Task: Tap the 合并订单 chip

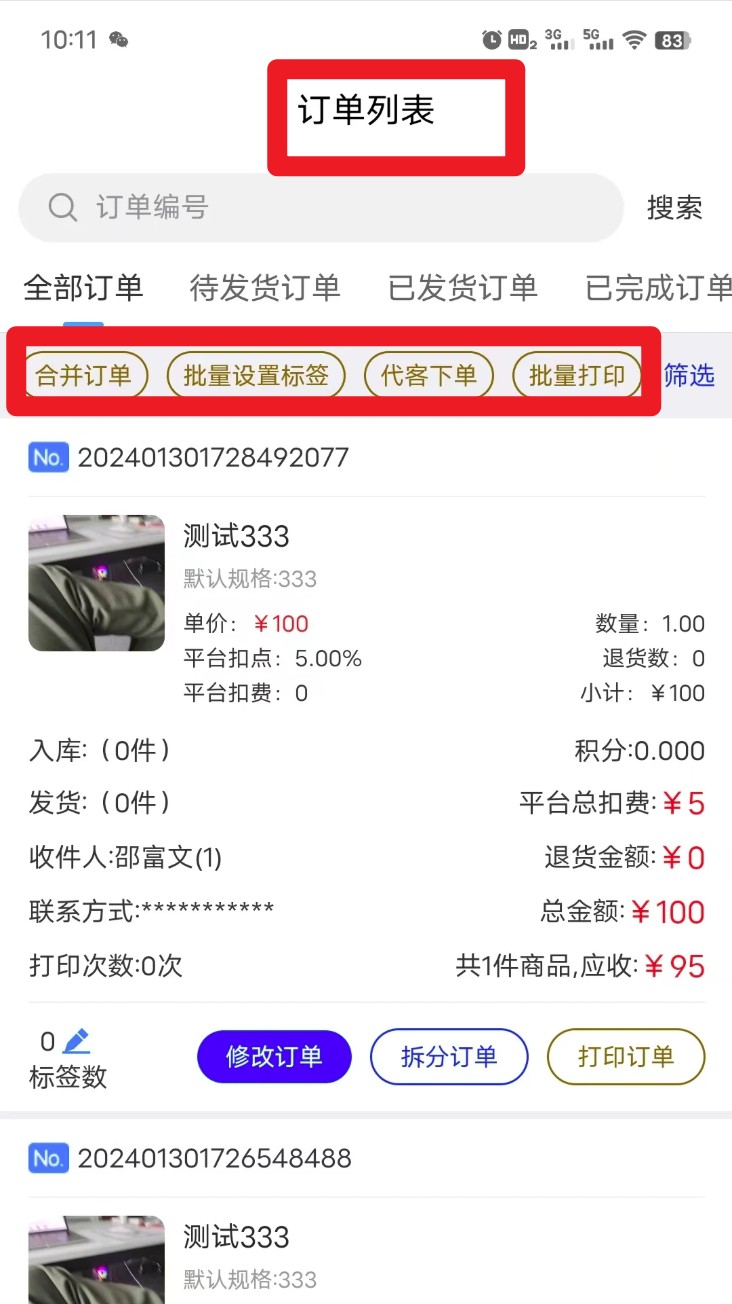Action: coord(84,376)
